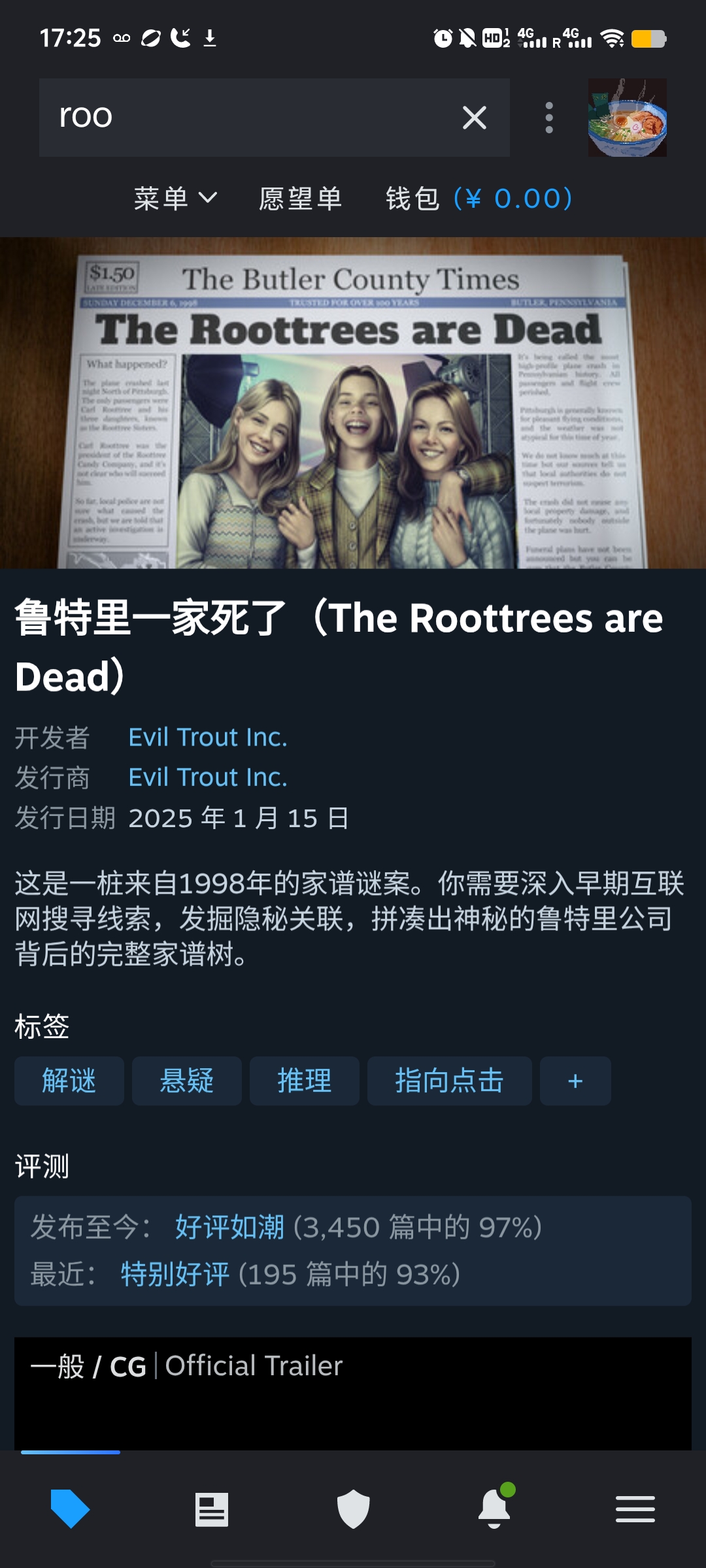Select the 推理 tag
706x1568 pixels.
(x=305, y=1081)
